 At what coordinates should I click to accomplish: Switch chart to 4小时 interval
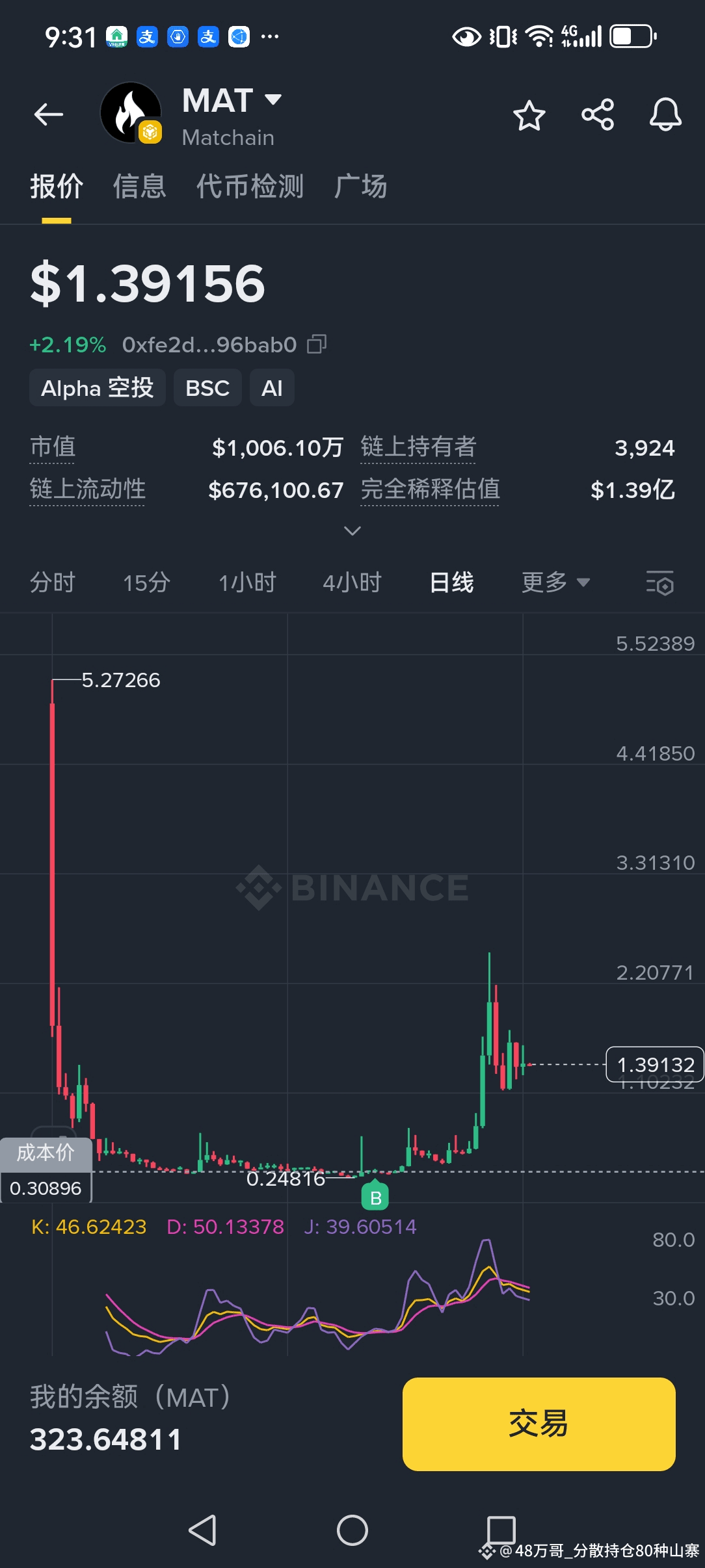tap(352, 582)
